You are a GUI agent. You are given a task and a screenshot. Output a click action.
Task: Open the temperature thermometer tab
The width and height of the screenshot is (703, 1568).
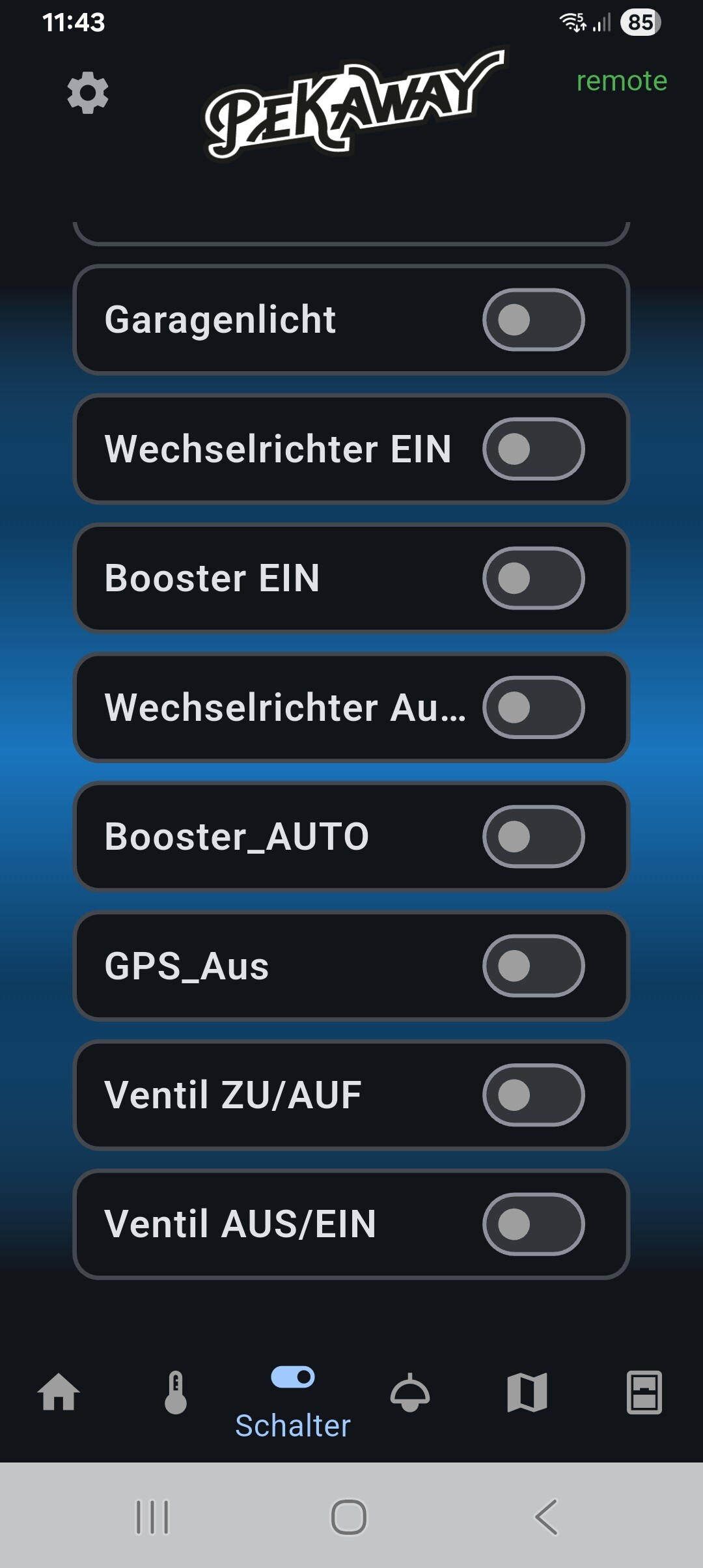click(176, 1393)
